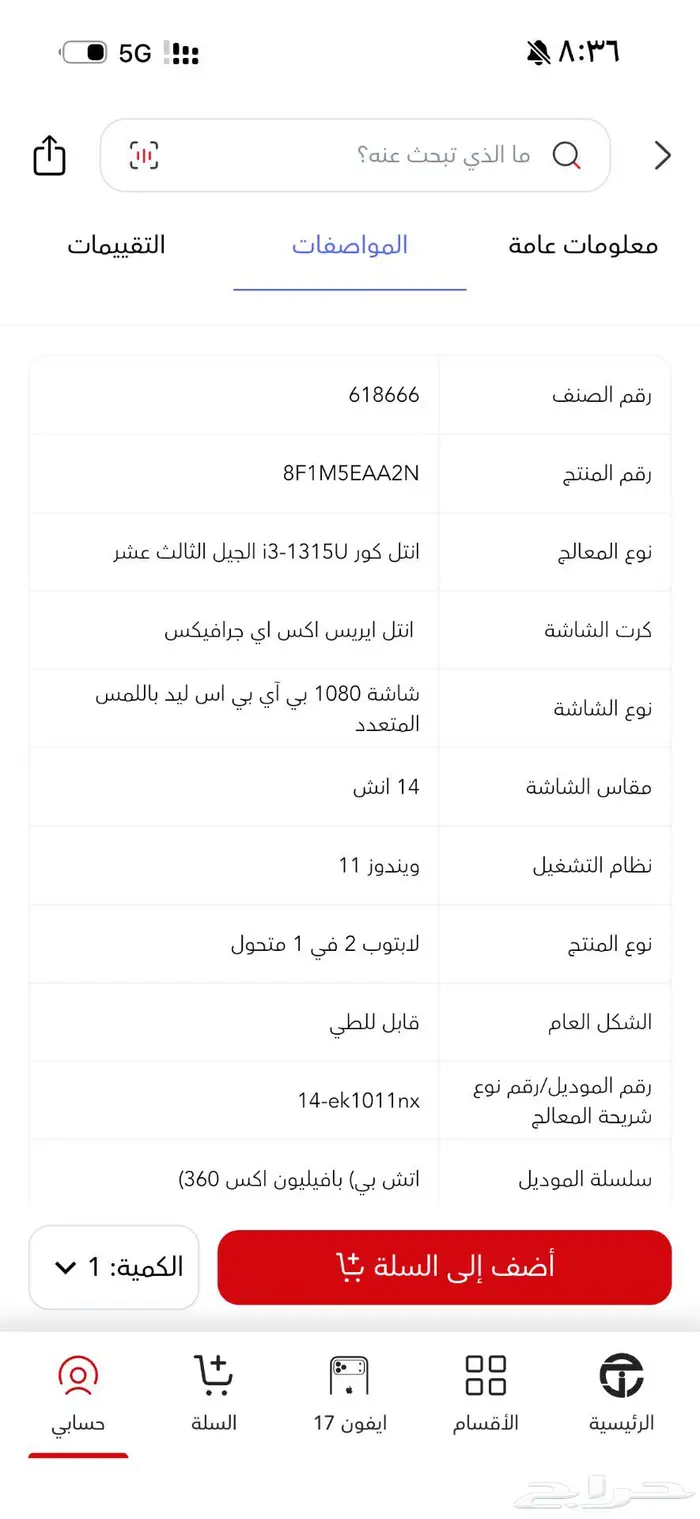Open the معلومات عامة tab
The image size is (700, 1519).
coord(583,245)
